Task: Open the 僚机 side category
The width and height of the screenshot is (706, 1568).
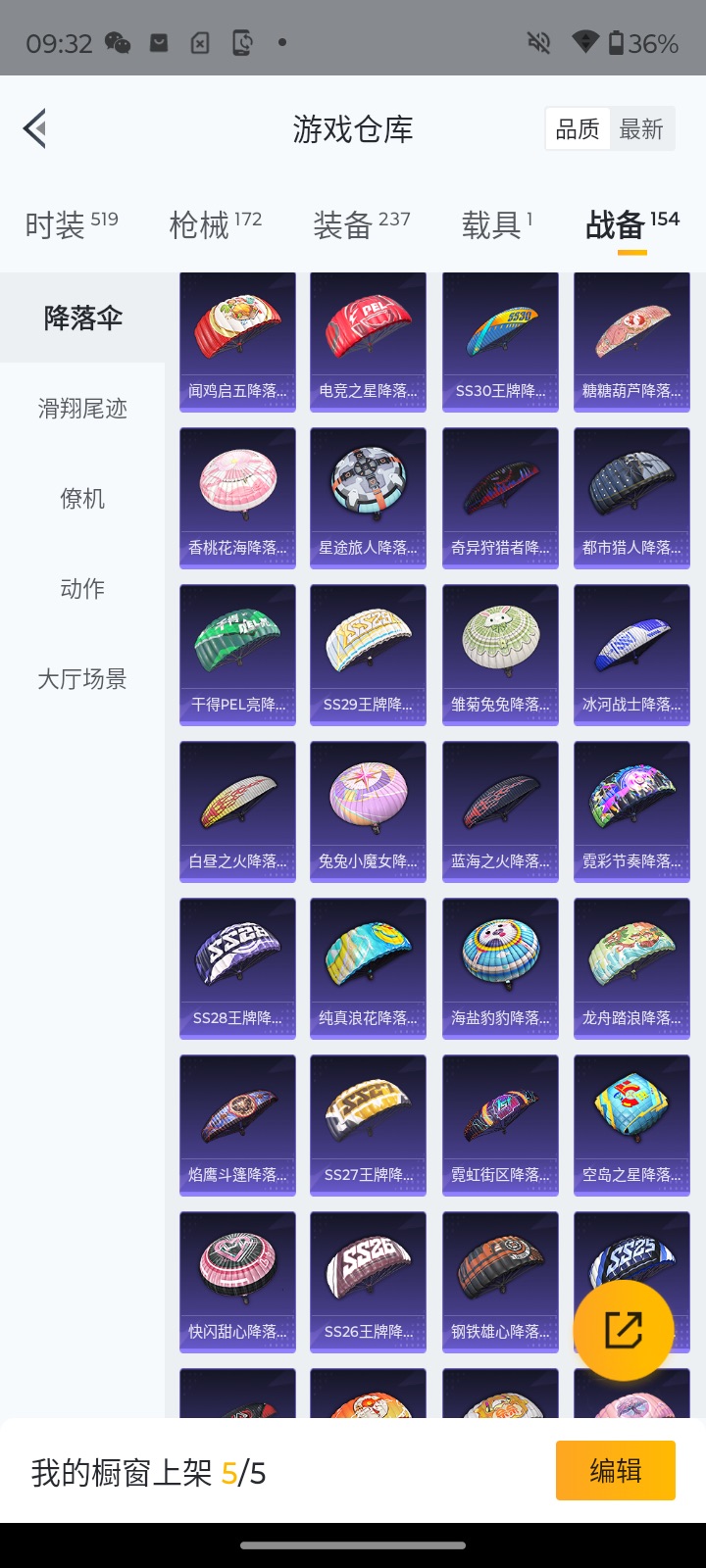Action: (82, 499)
